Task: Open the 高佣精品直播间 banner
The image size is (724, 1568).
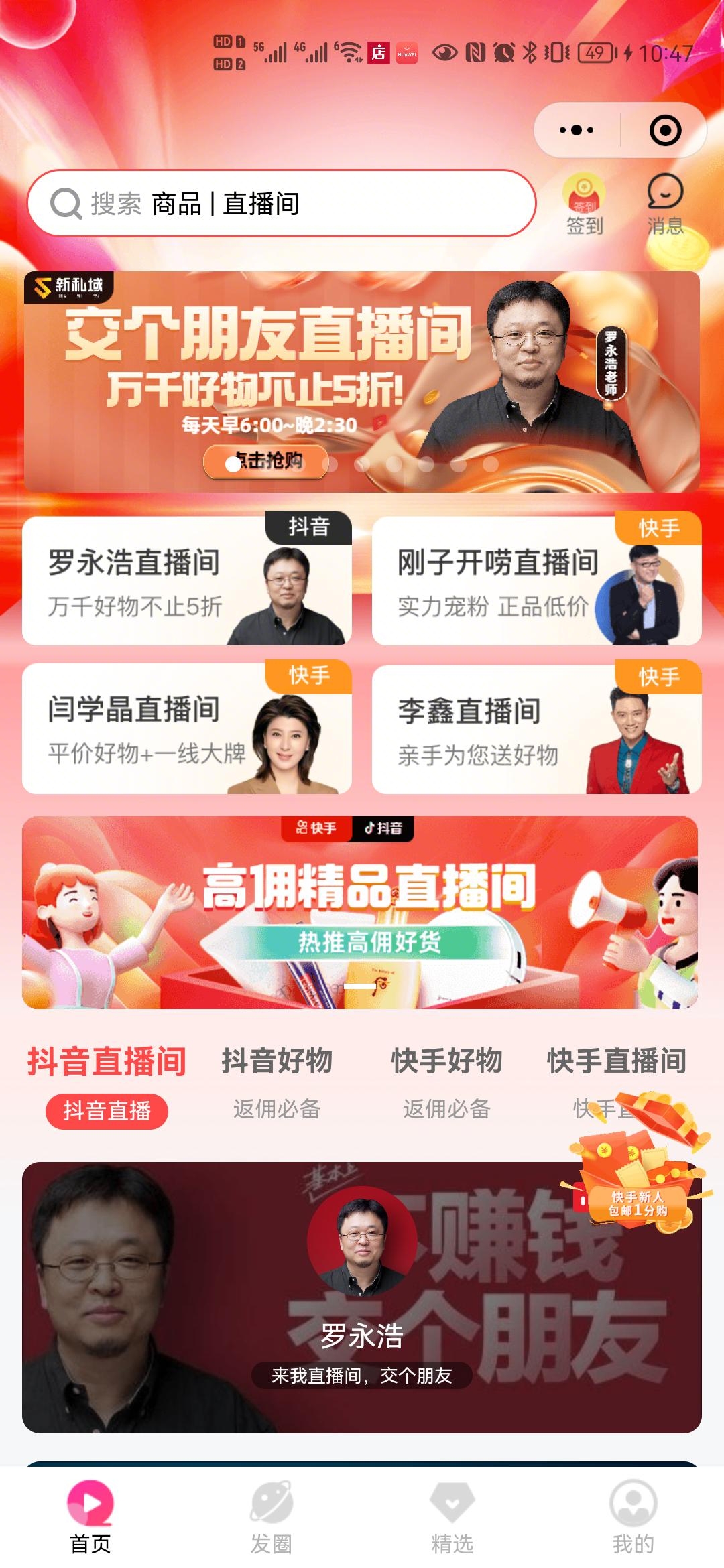Action: click(360, 913)
